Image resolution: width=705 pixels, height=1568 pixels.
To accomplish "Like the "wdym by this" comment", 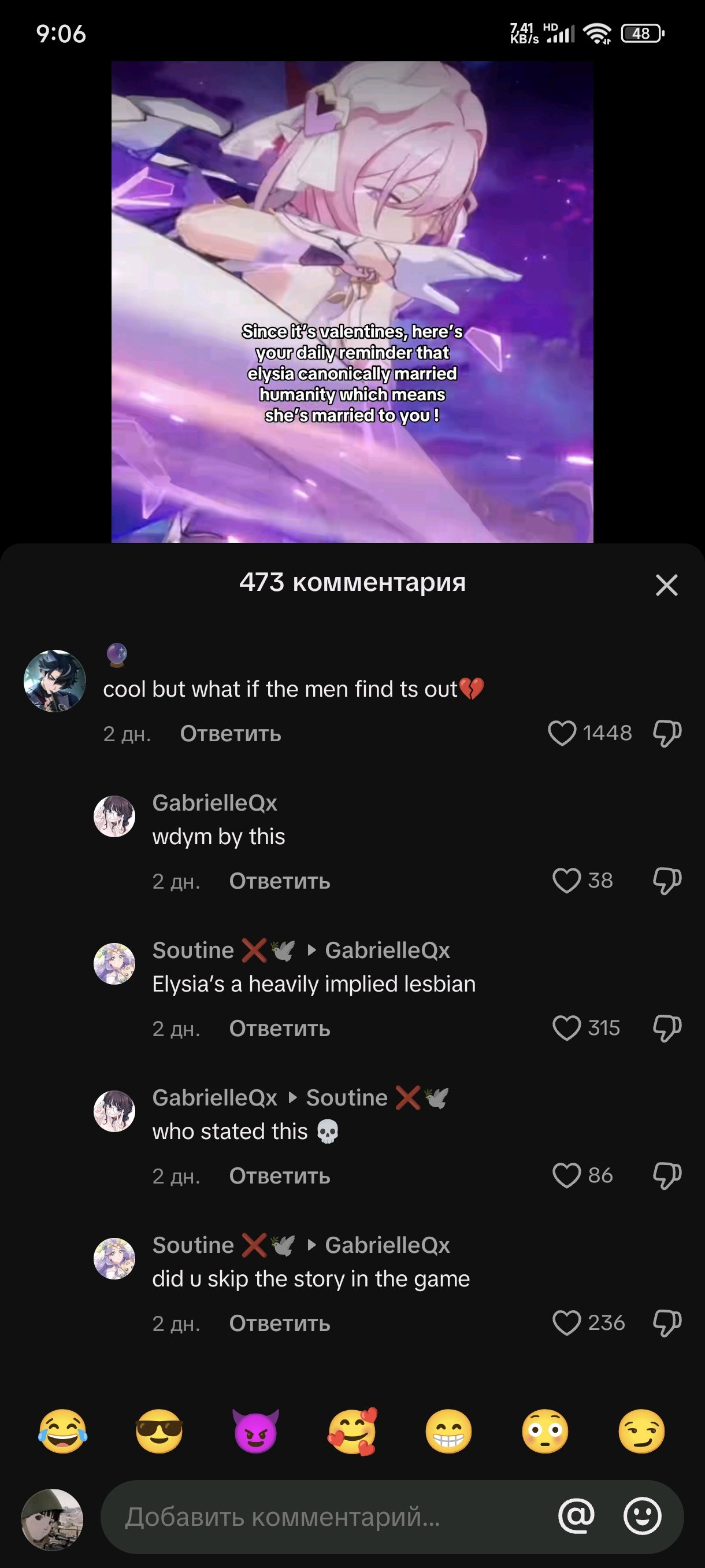I will tap(566, 881).
